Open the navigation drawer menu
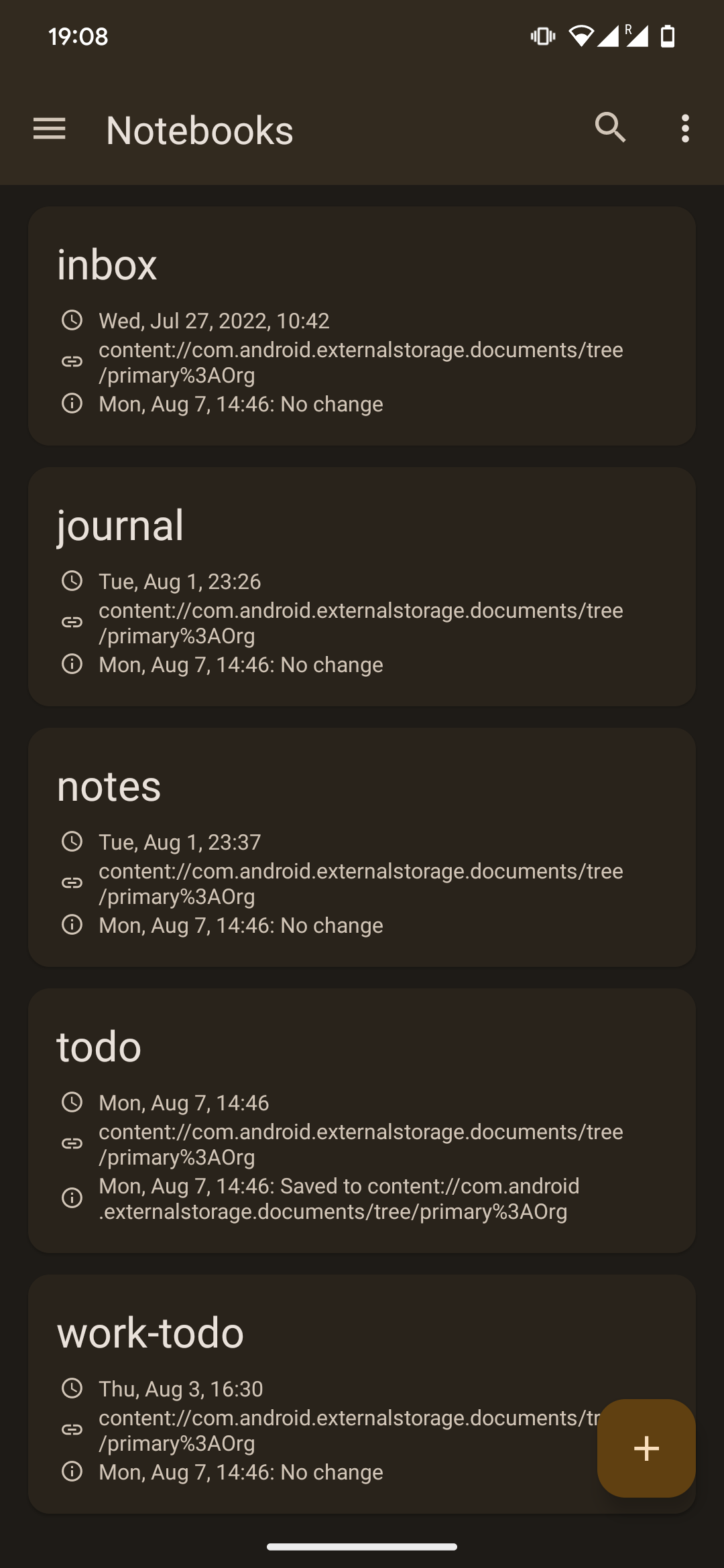Image resolution: width=724 pixels, height=1568 pixels. 49,129
